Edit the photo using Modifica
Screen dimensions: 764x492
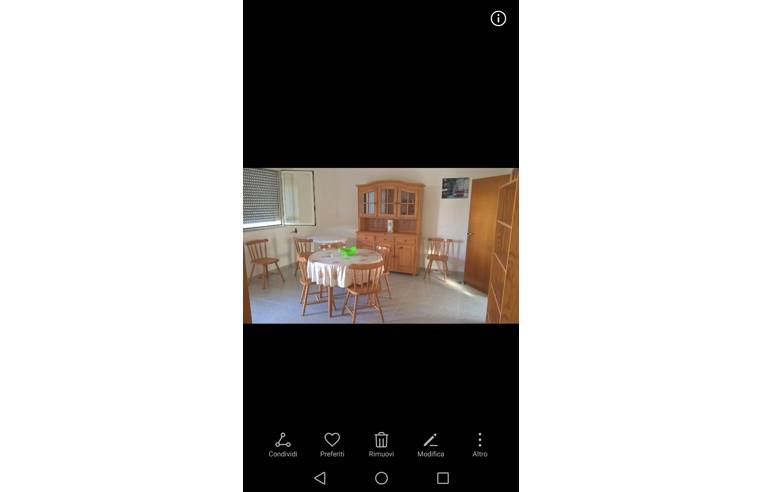pyautogui.click(x=430, y=444)
